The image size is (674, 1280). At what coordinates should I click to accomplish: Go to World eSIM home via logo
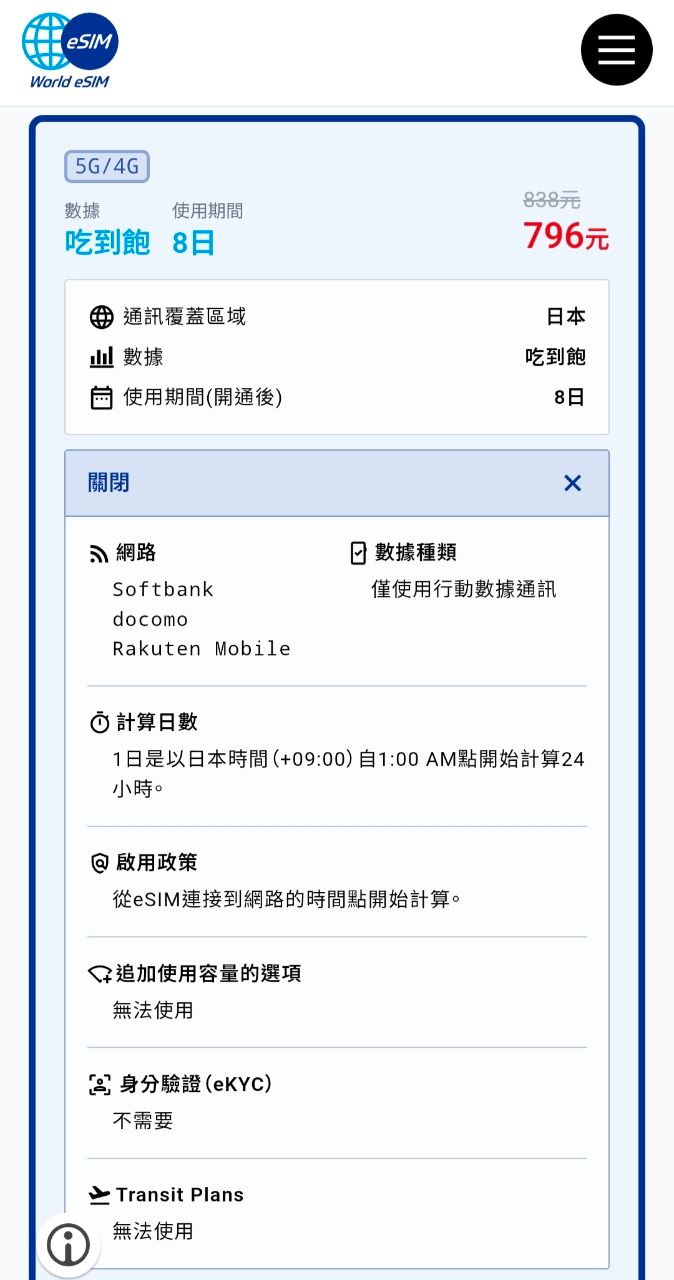[70, 51]
